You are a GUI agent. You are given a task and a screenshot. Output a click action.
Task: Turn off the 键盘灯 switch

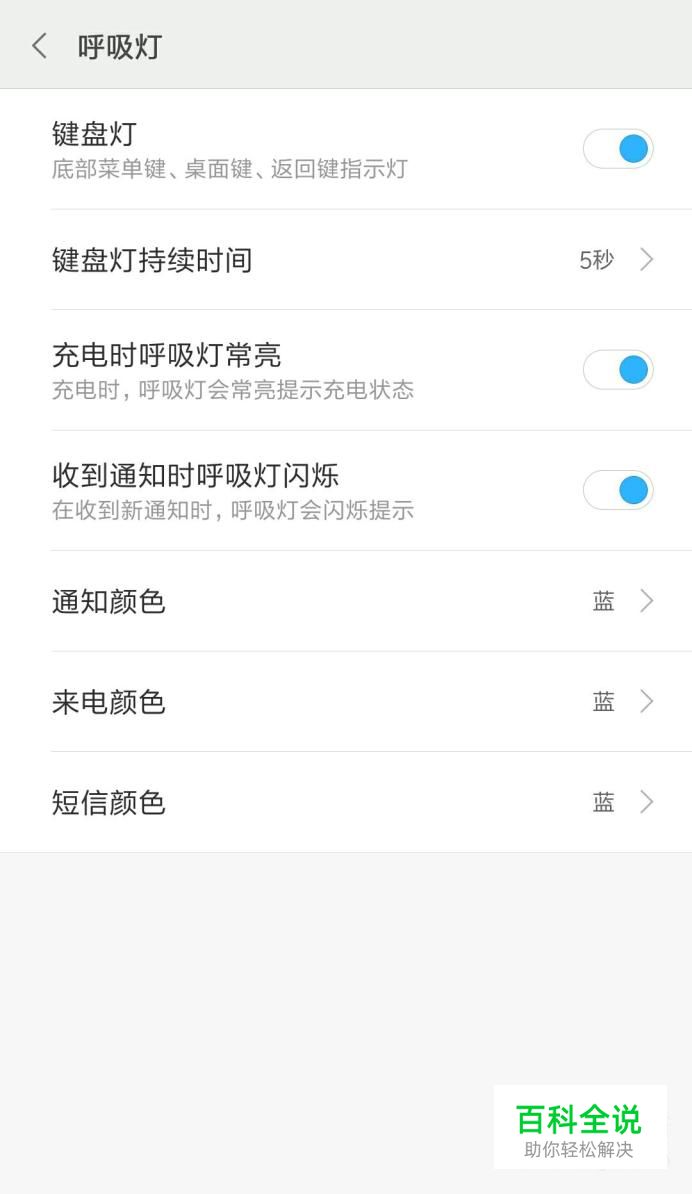pyautogui.click(x=618, y=148)
